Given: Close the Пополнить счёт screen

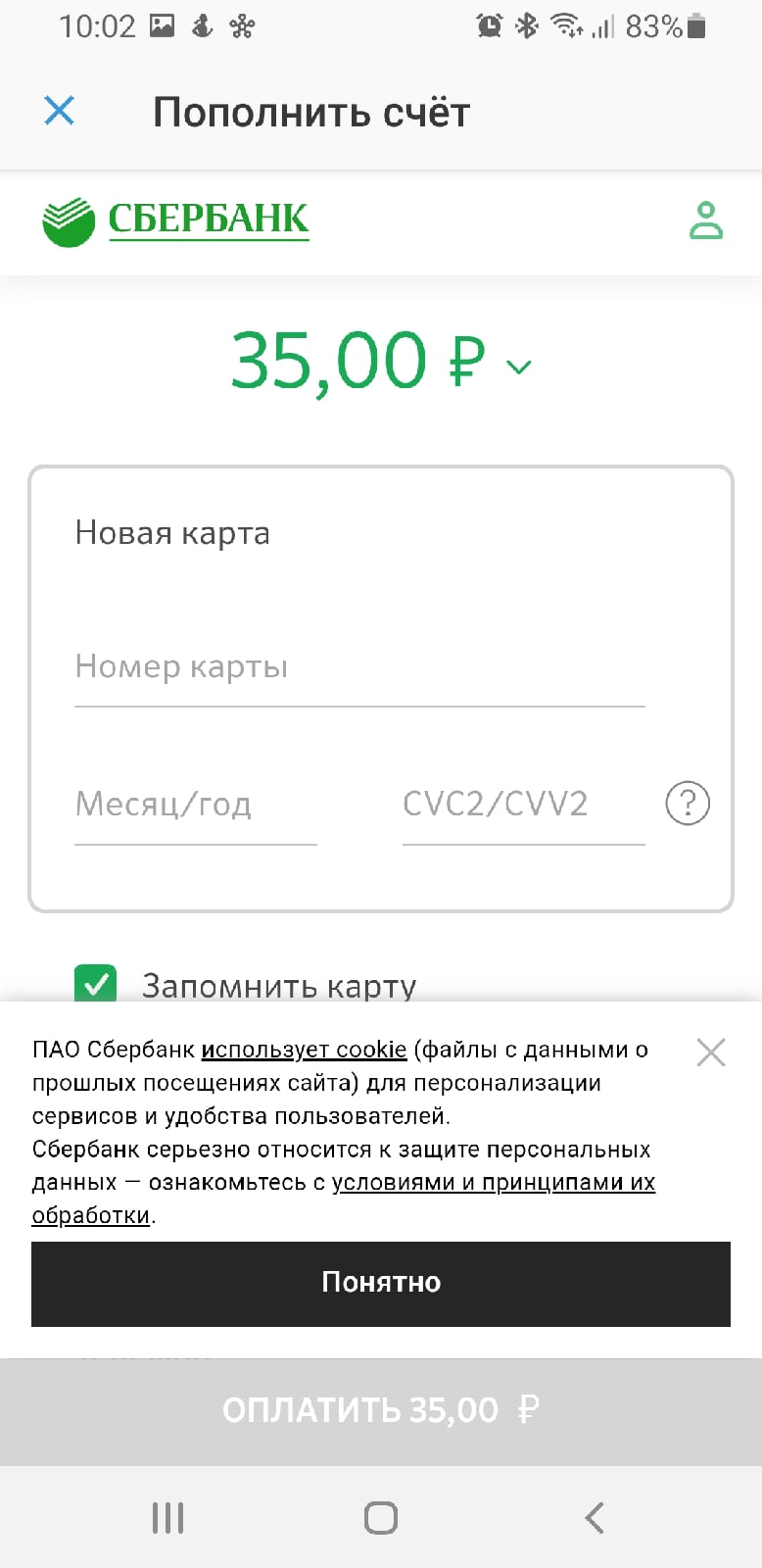Looking at the screenshot, I should coord(60,111).
